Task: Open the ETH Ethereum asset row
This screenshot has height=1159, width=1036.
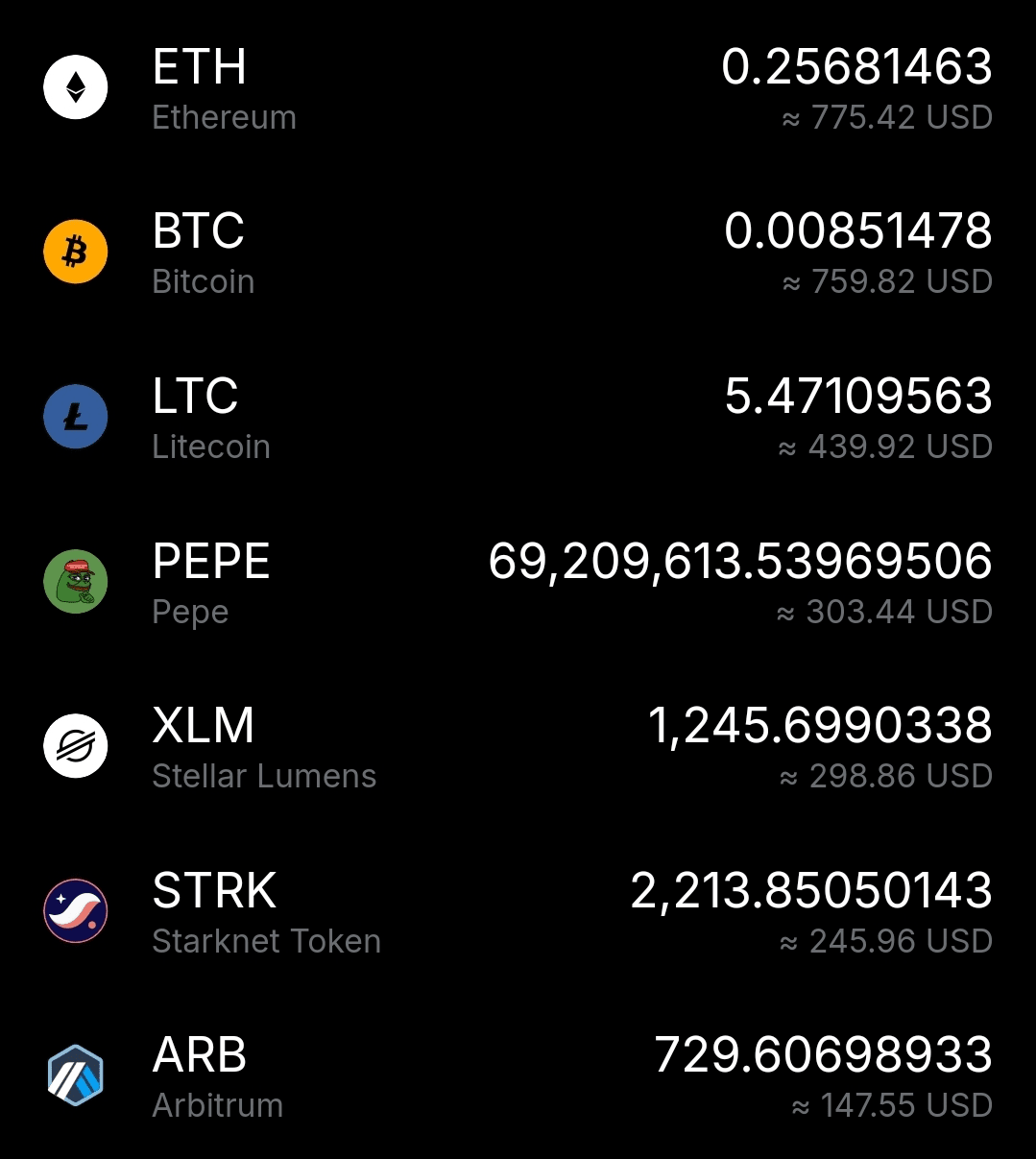Action: (x=518, y=88)
